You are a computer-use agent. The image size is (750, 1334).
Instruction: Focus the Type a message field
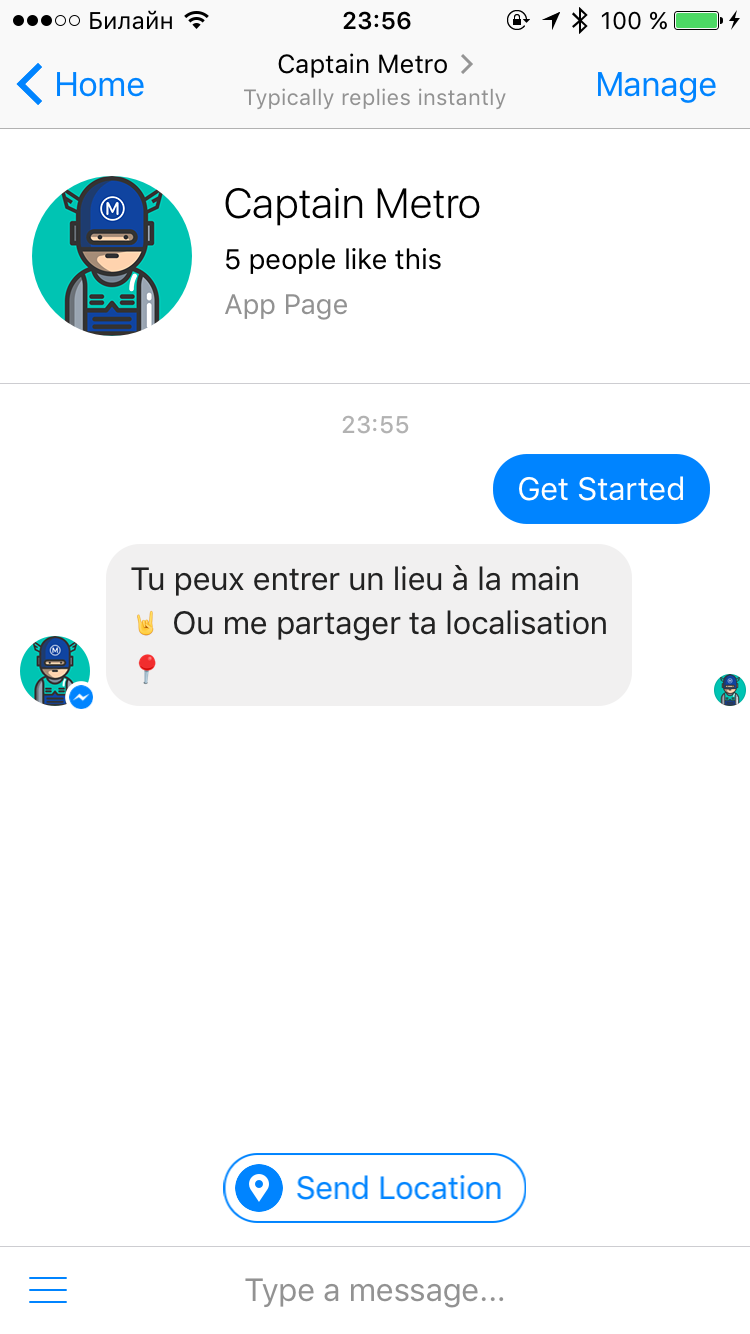[x=375, y=1290]
